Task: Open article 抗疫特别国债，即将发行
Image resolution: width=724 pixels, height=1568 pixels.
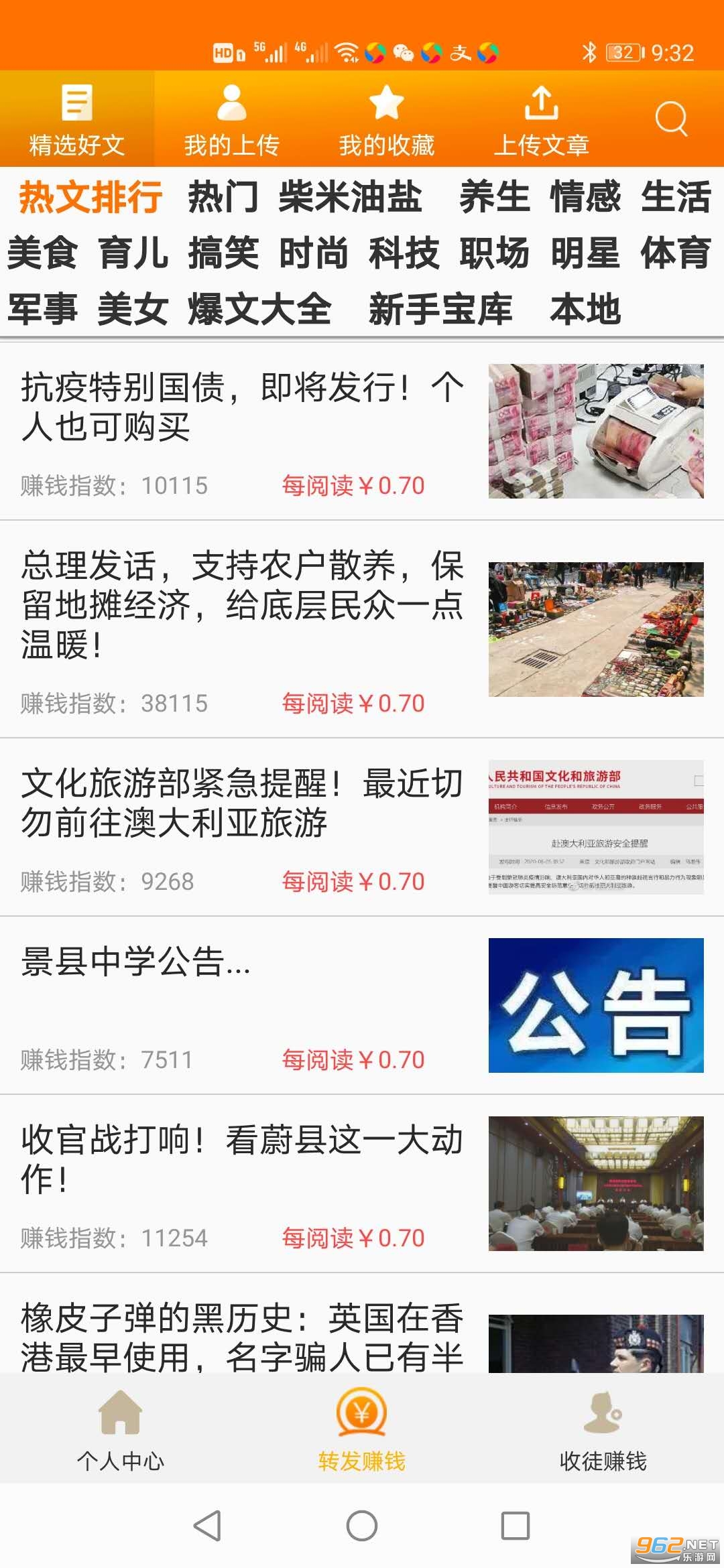Action: coord(241,406)
